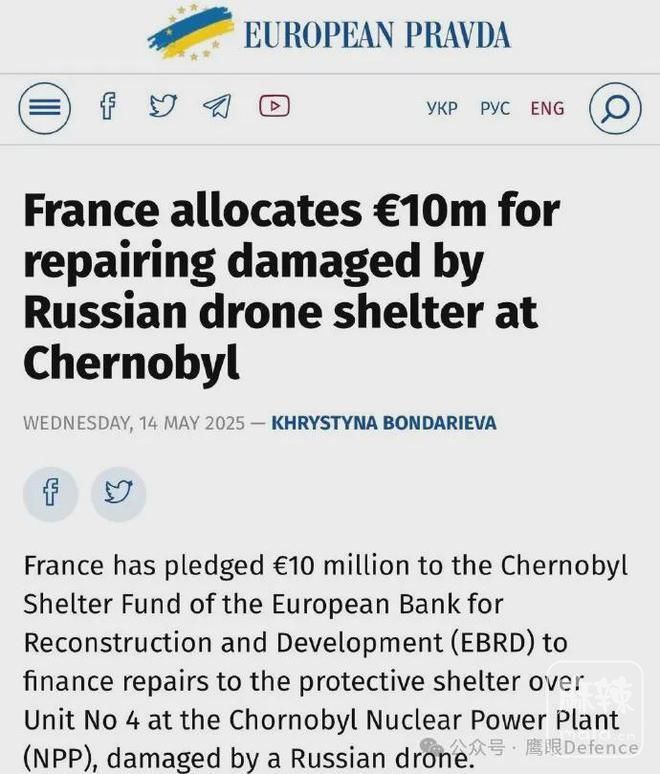Select the ENG language version
Screen dimensions: 660x774
[x=547, y=108]
